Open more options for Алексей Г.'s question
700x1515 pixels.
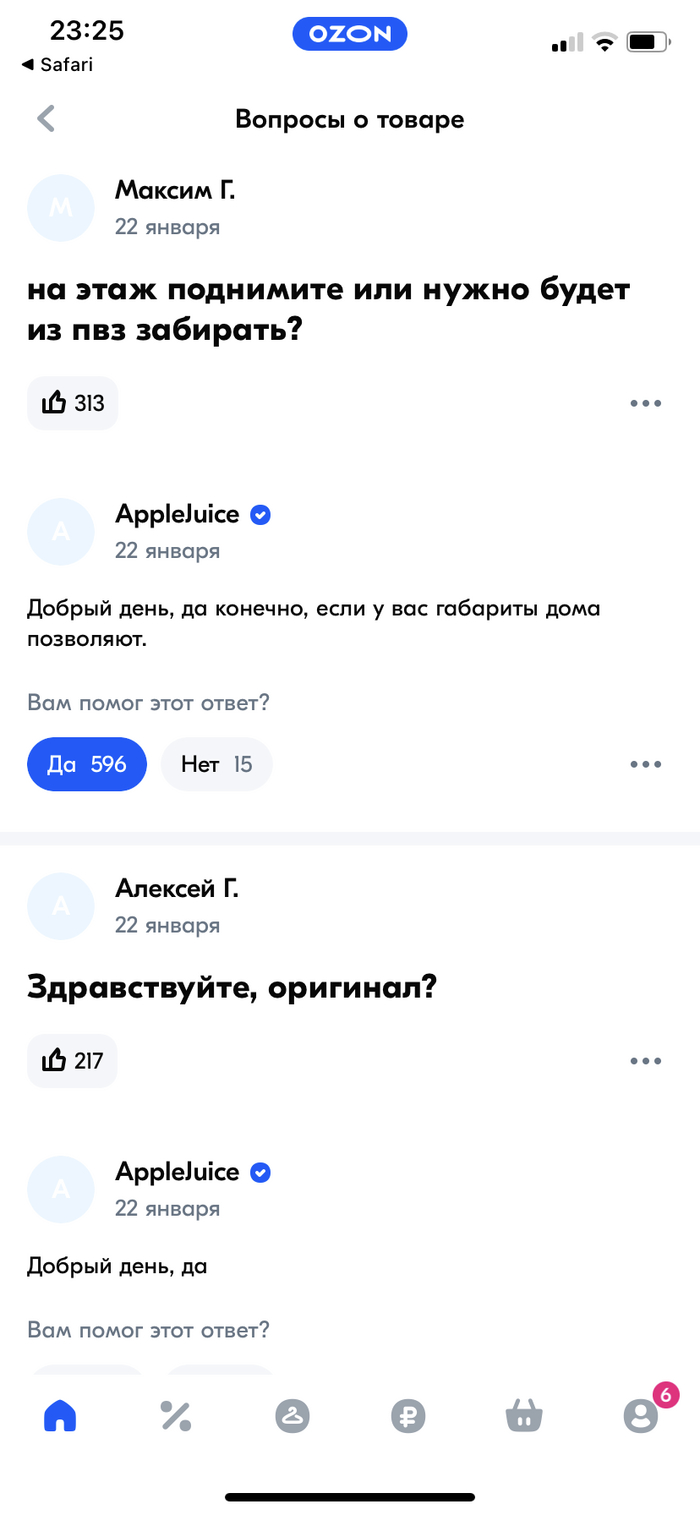coord(645,1061)
